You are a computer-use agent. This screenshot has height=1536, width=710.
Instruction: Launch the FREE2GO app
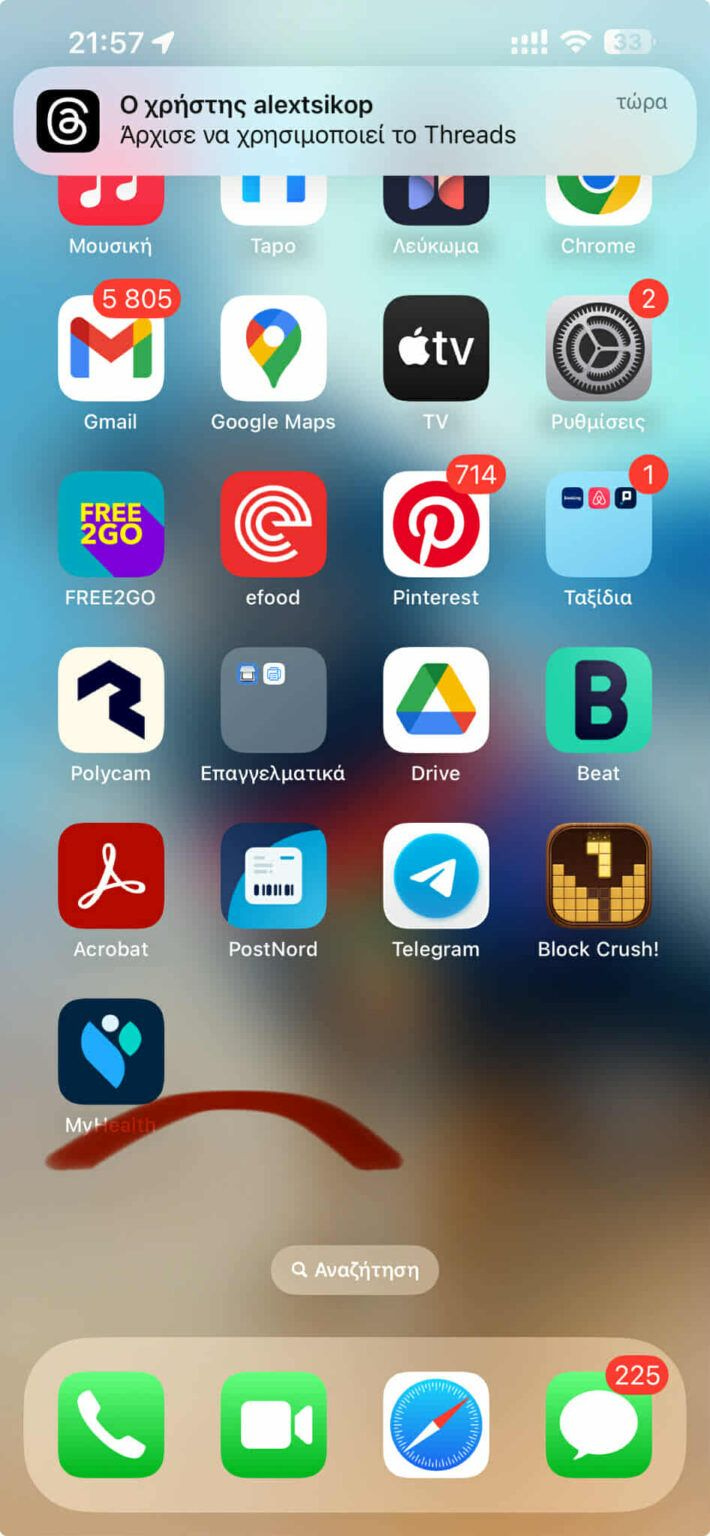click(x=111, y=524)
